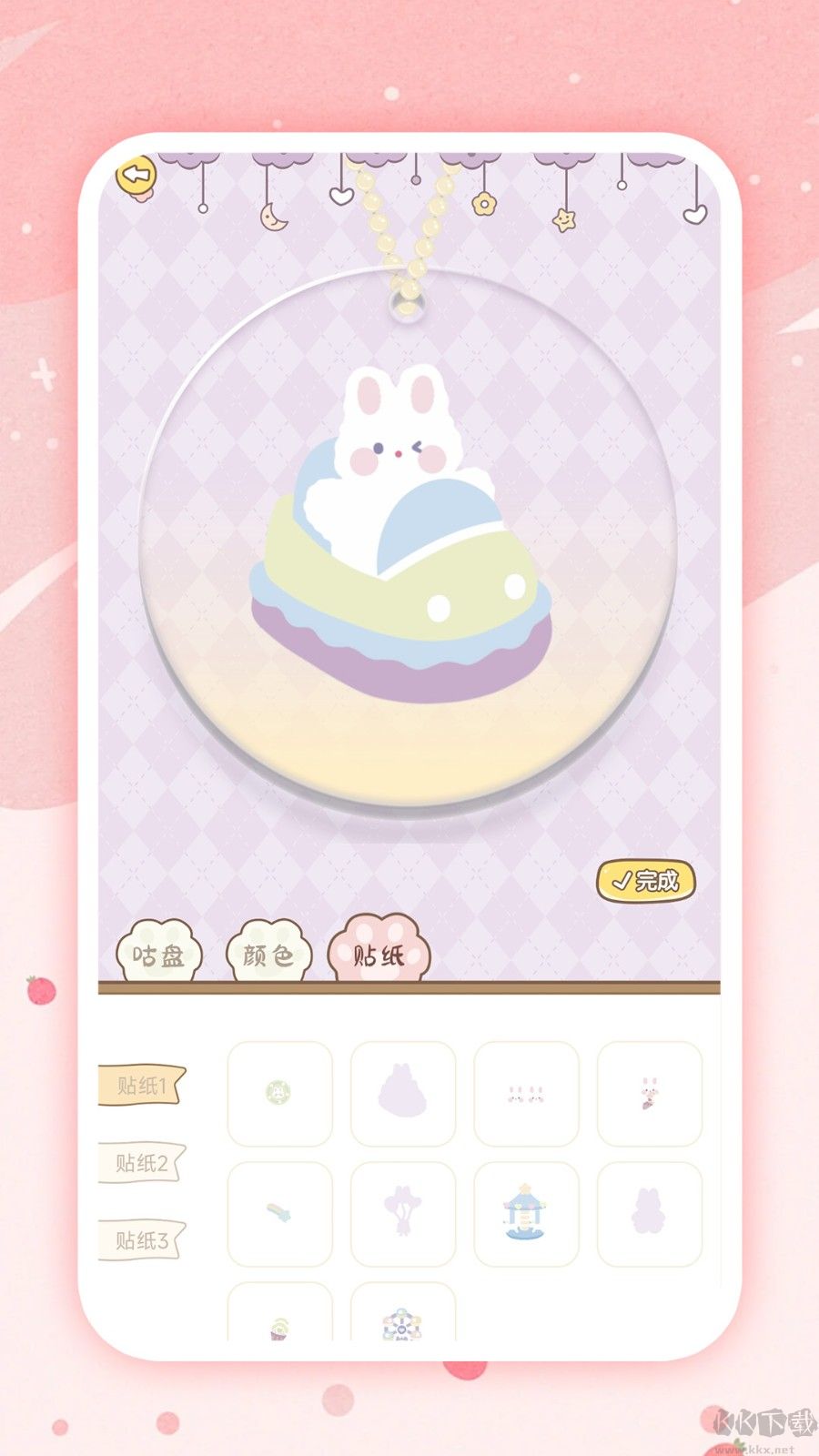Screen dimensions: 819x1456
Task: Switch to sticker category 贴纸1
Action: point(143,1083)
